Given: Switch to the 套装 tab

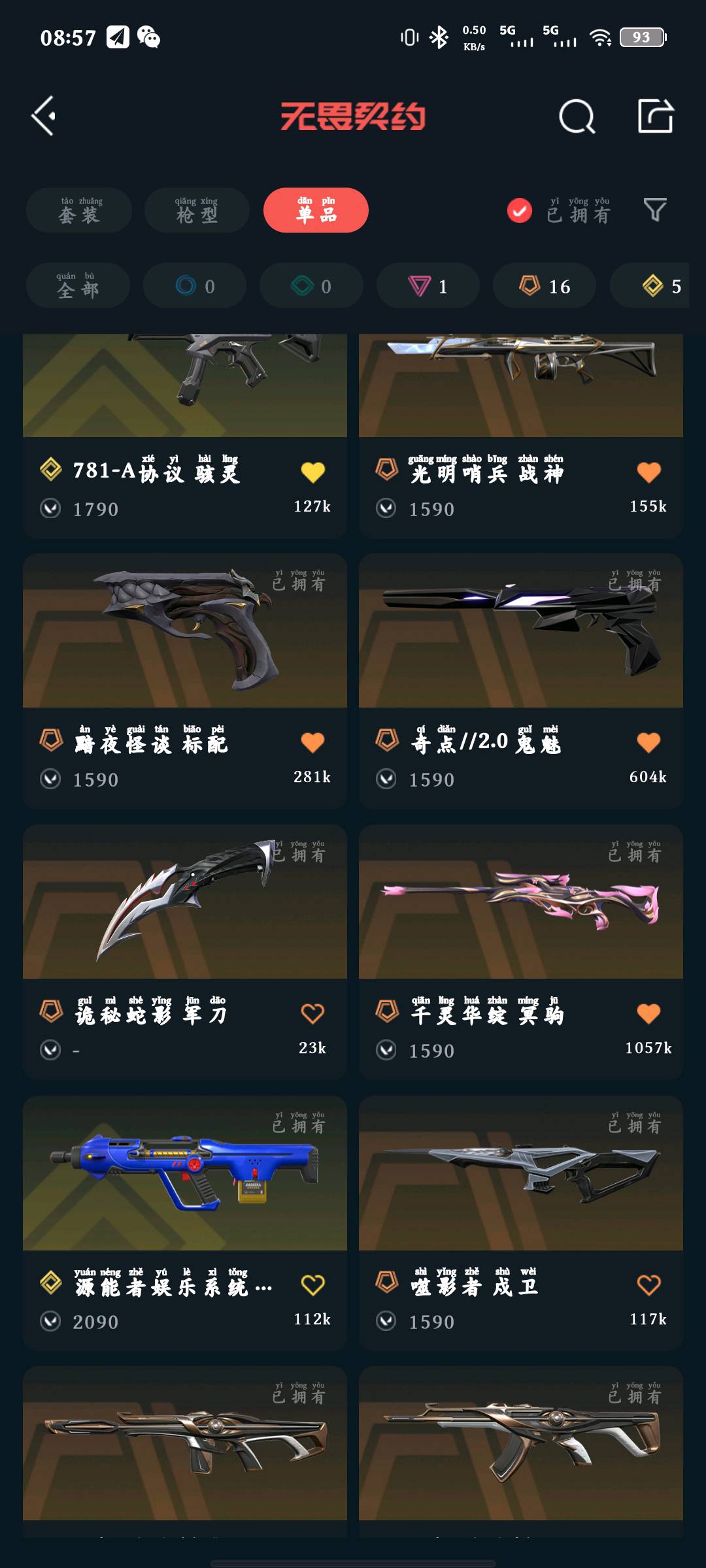Looking at the screenshot, I should click(79, 210).
